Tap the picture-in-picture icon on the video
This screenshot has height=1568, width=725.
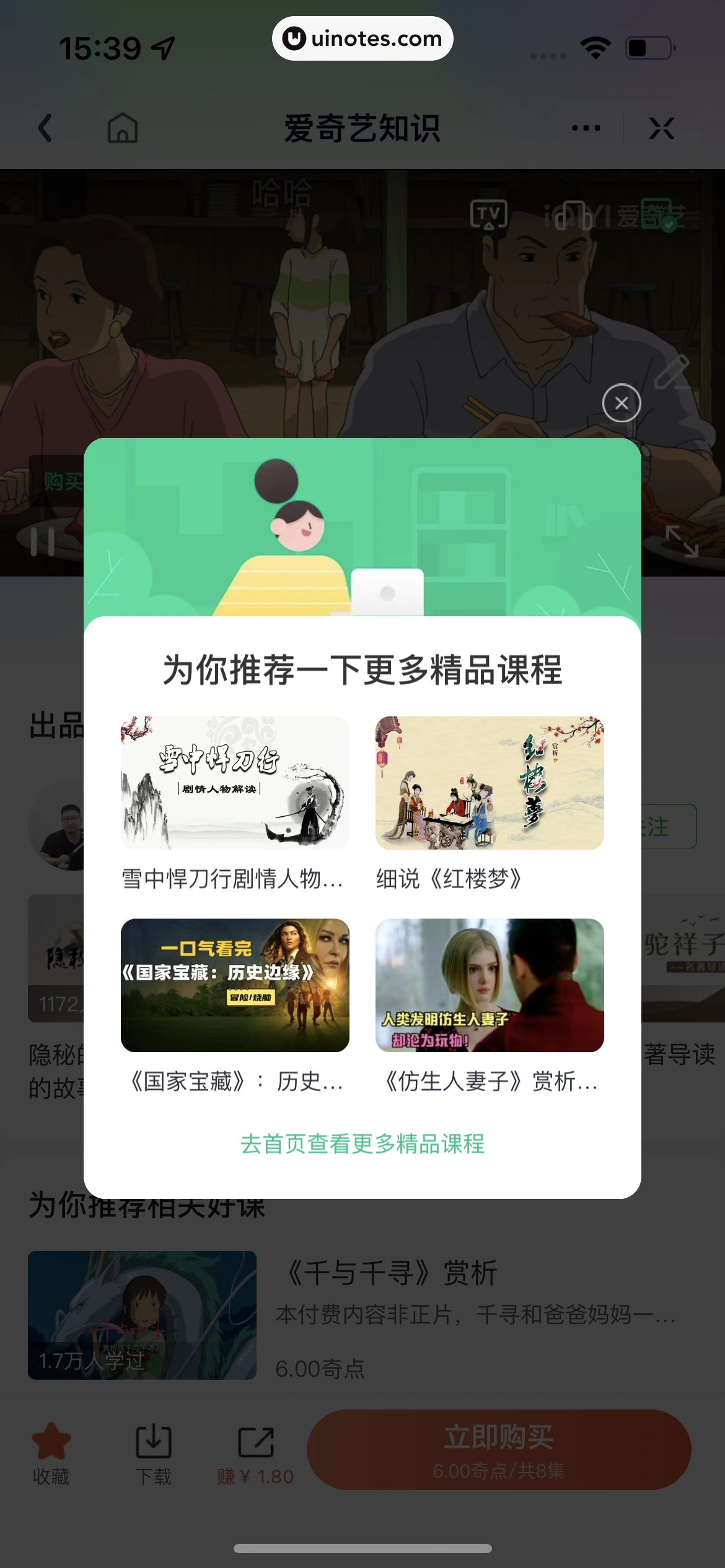[573, 216]
